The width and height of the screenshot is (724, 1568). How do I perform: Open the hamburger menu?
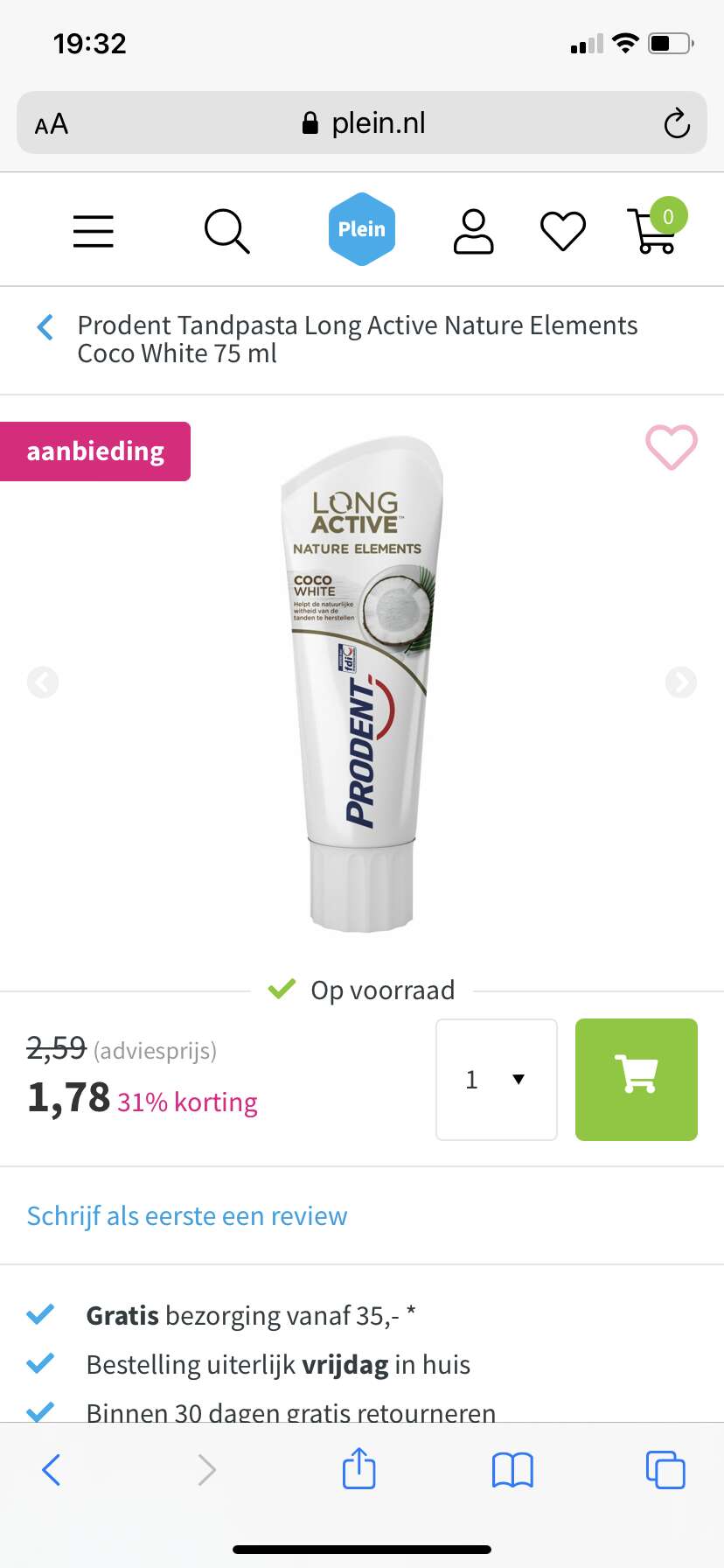[94, 231]
